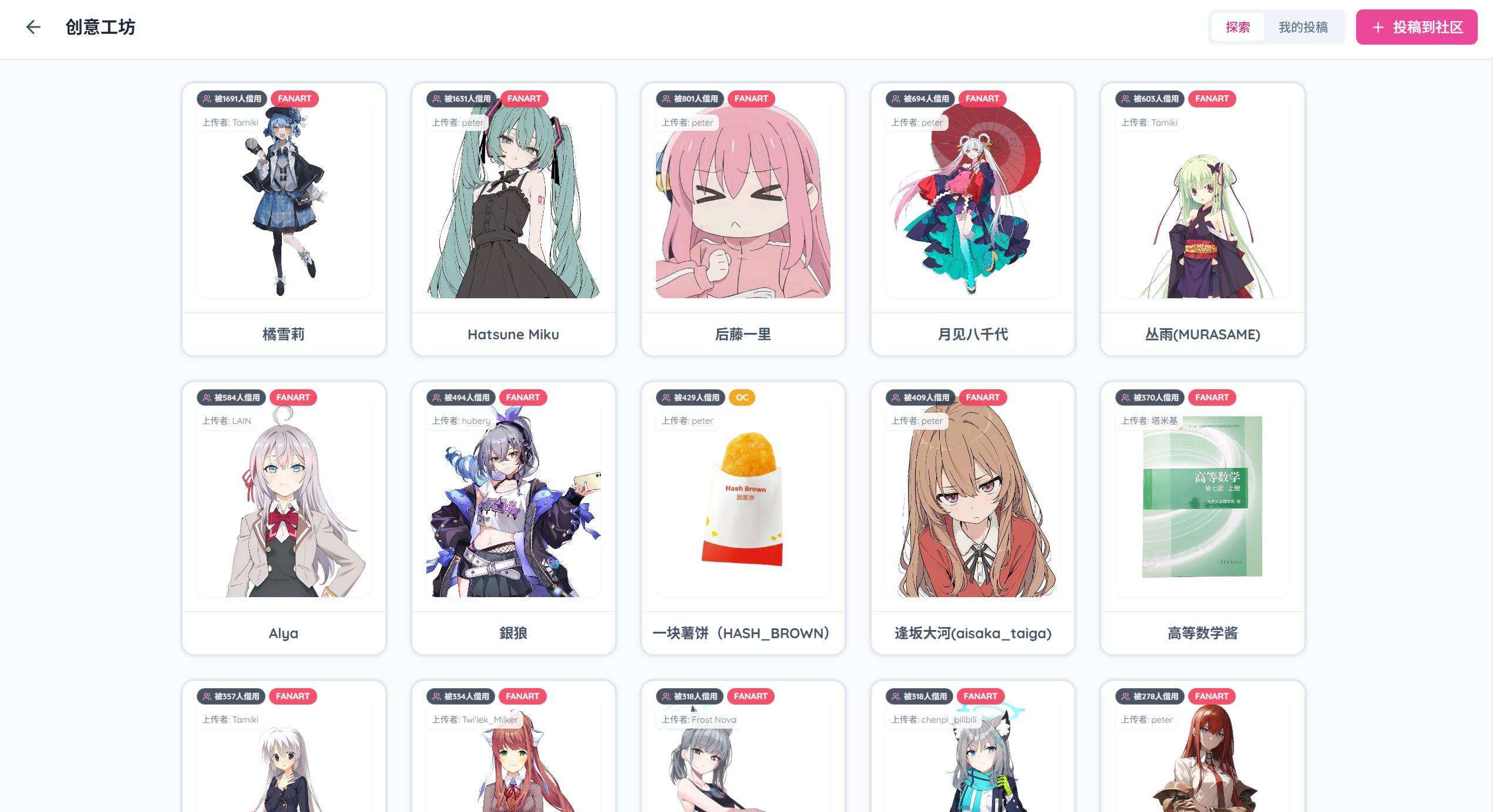
Task: Select the 后藤一里 card
Action: (743, 218)
